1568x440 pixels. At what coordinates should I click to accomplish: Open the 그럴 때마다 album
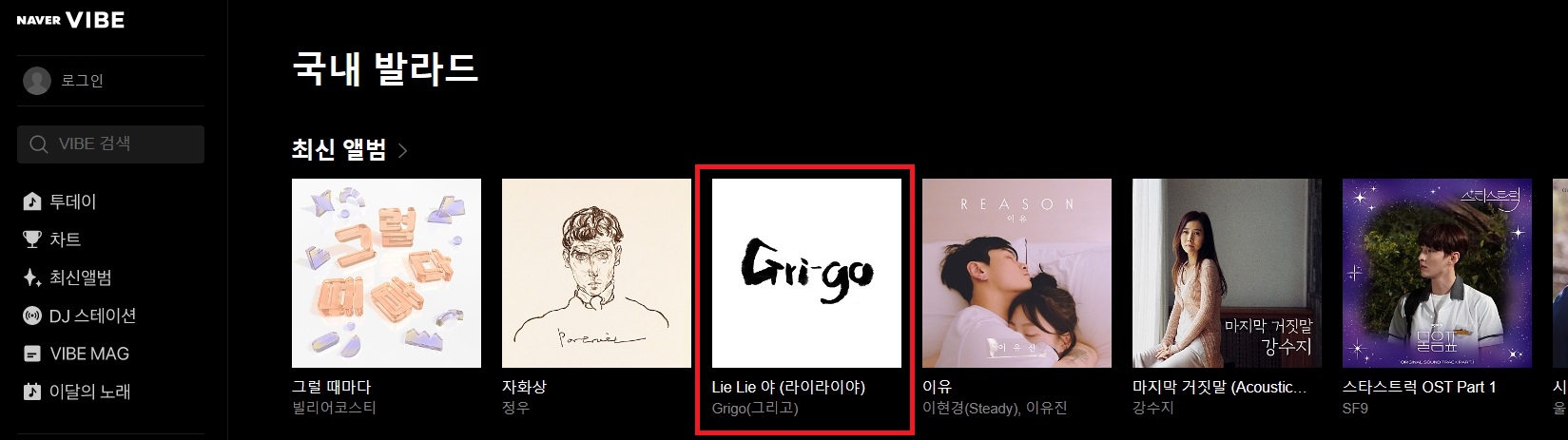pyautogui.click(x=386, y=273)
